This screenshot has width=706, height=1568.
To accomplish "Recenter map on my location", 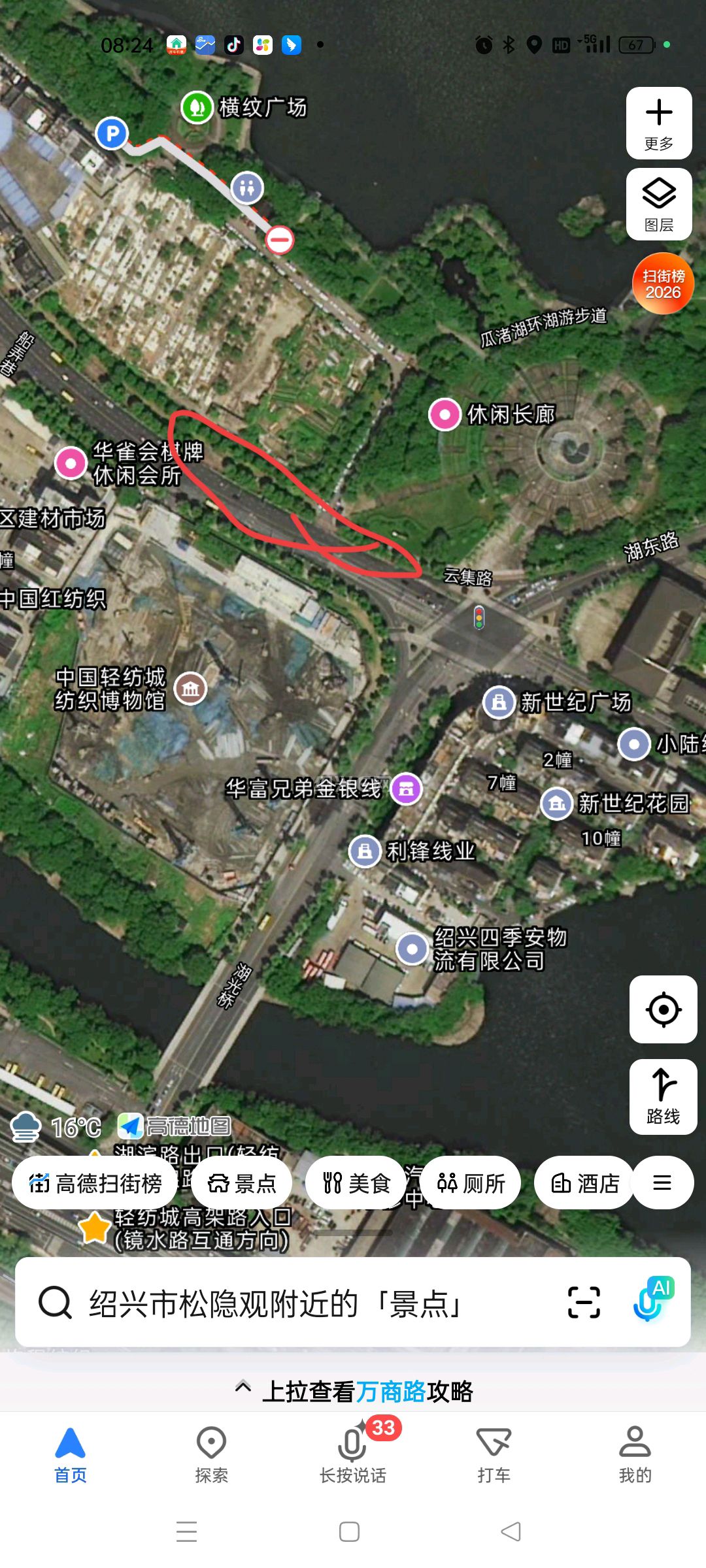I will pos(663,1009).
